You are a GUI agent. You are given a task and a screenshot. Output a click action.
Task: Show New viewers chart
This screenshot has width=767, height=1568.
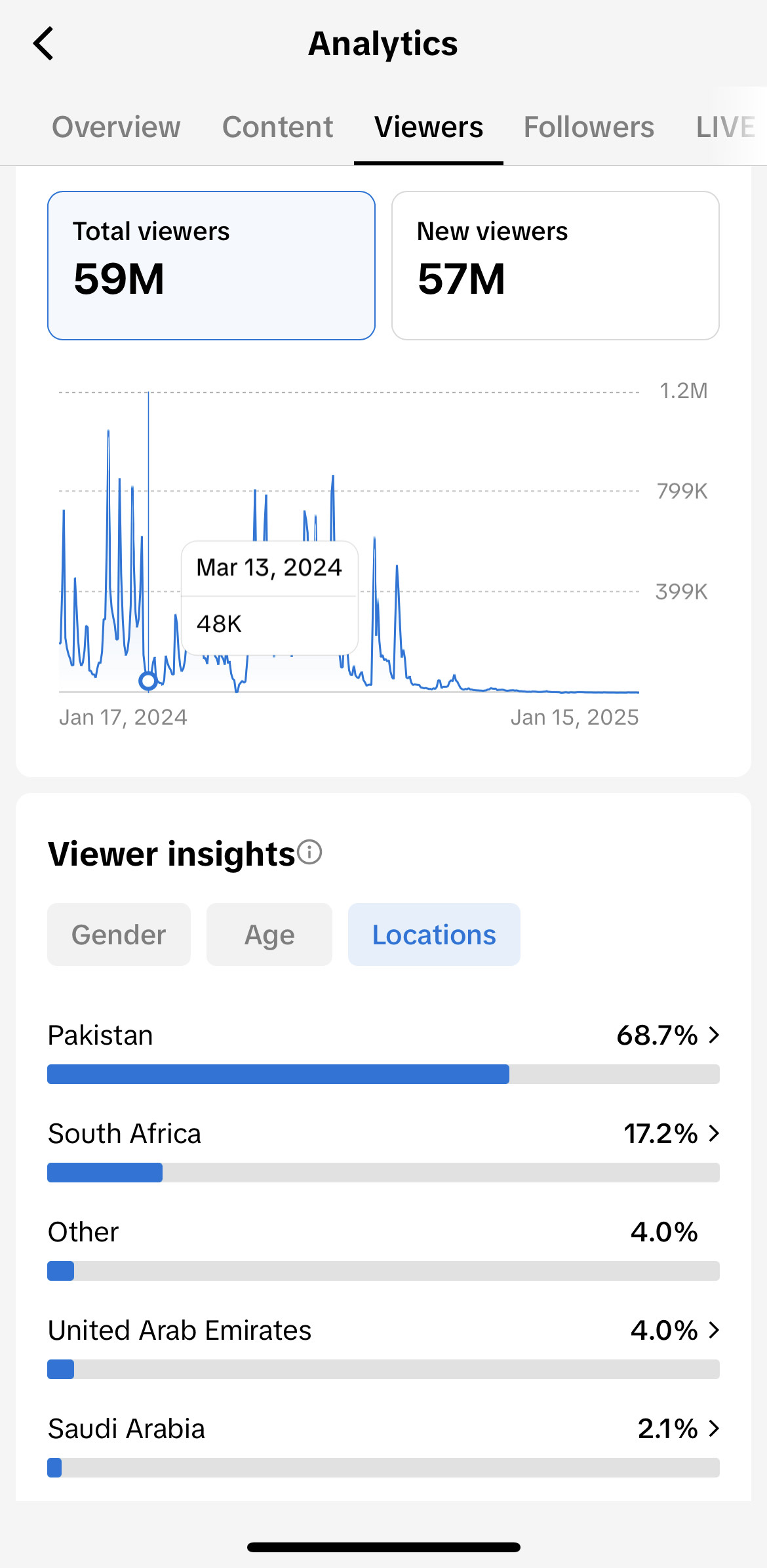click(x=555, y=266)
